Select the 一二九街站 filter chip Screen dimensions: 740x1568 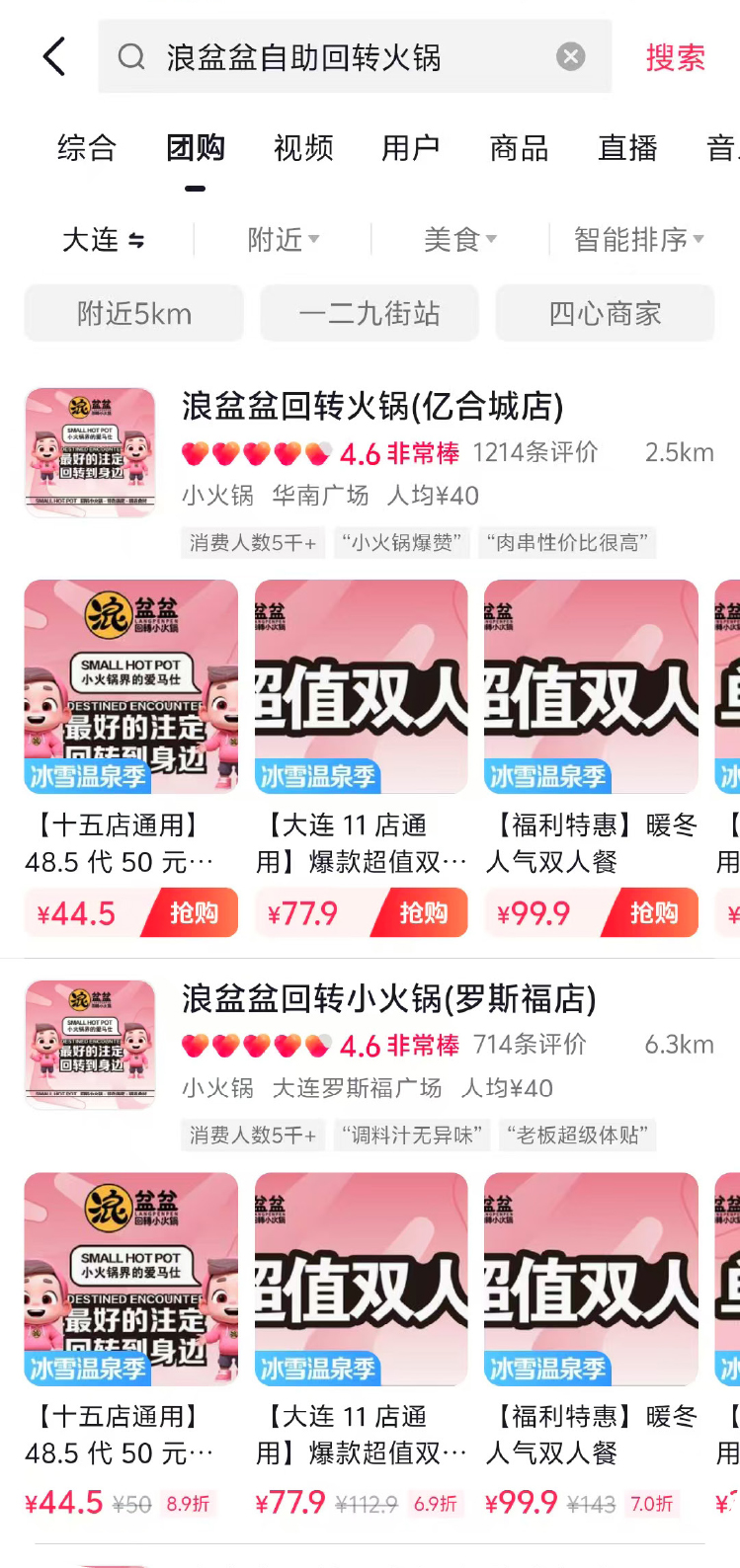pyautogui.click(x=370, y=314)
